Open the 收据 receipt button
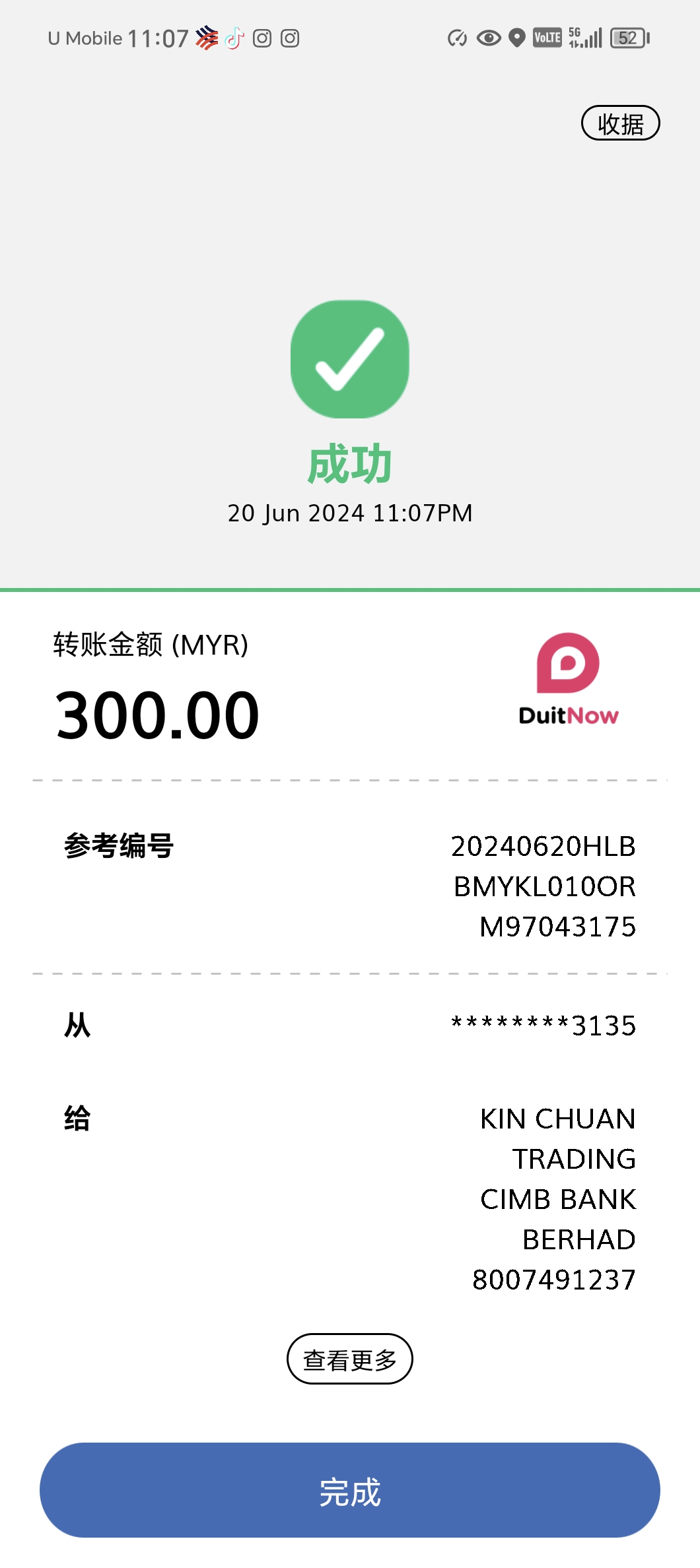The image size is (700, 1568). (620, 123)
